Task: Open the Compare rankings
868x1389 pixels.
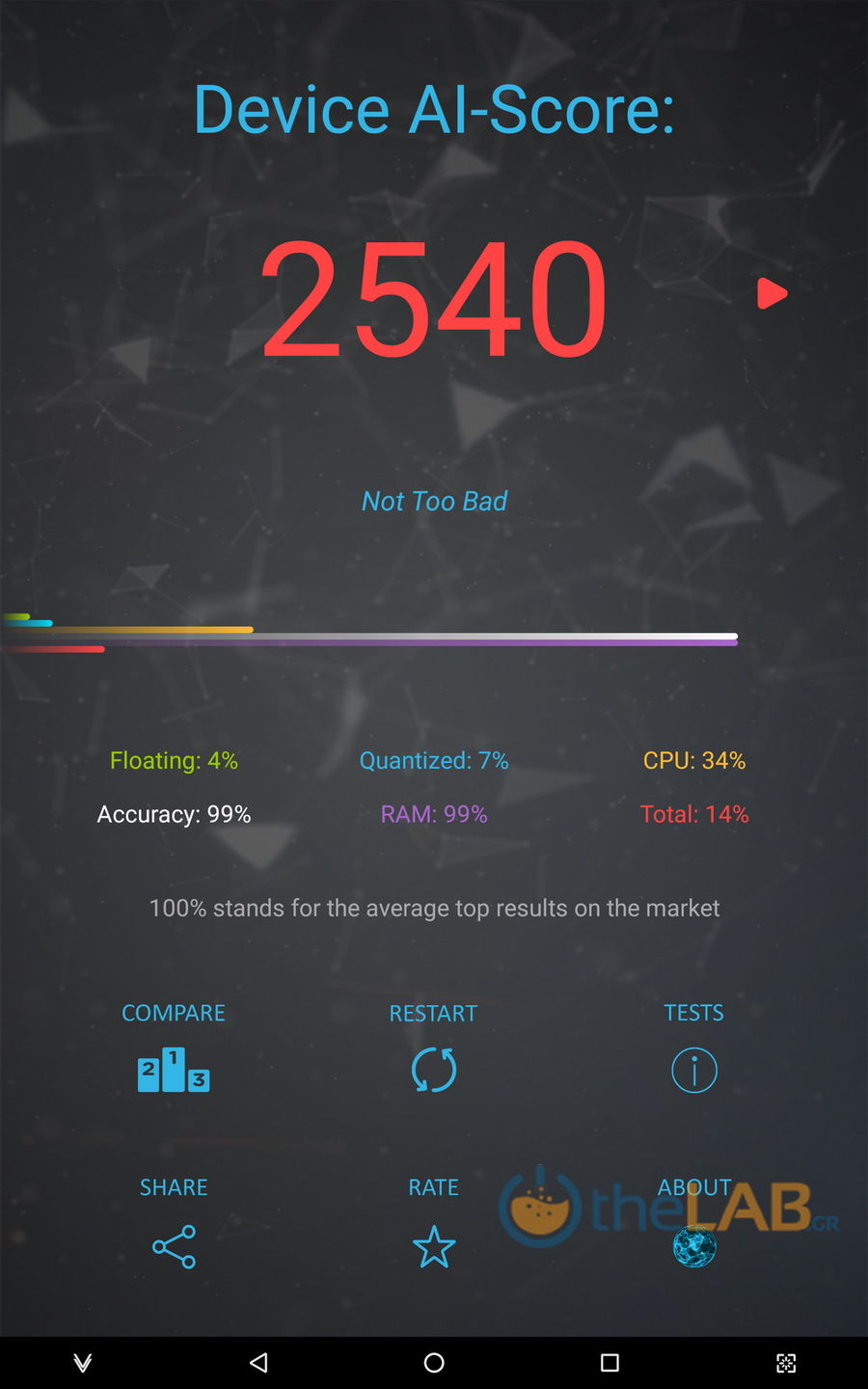Action: [174, 1069]
